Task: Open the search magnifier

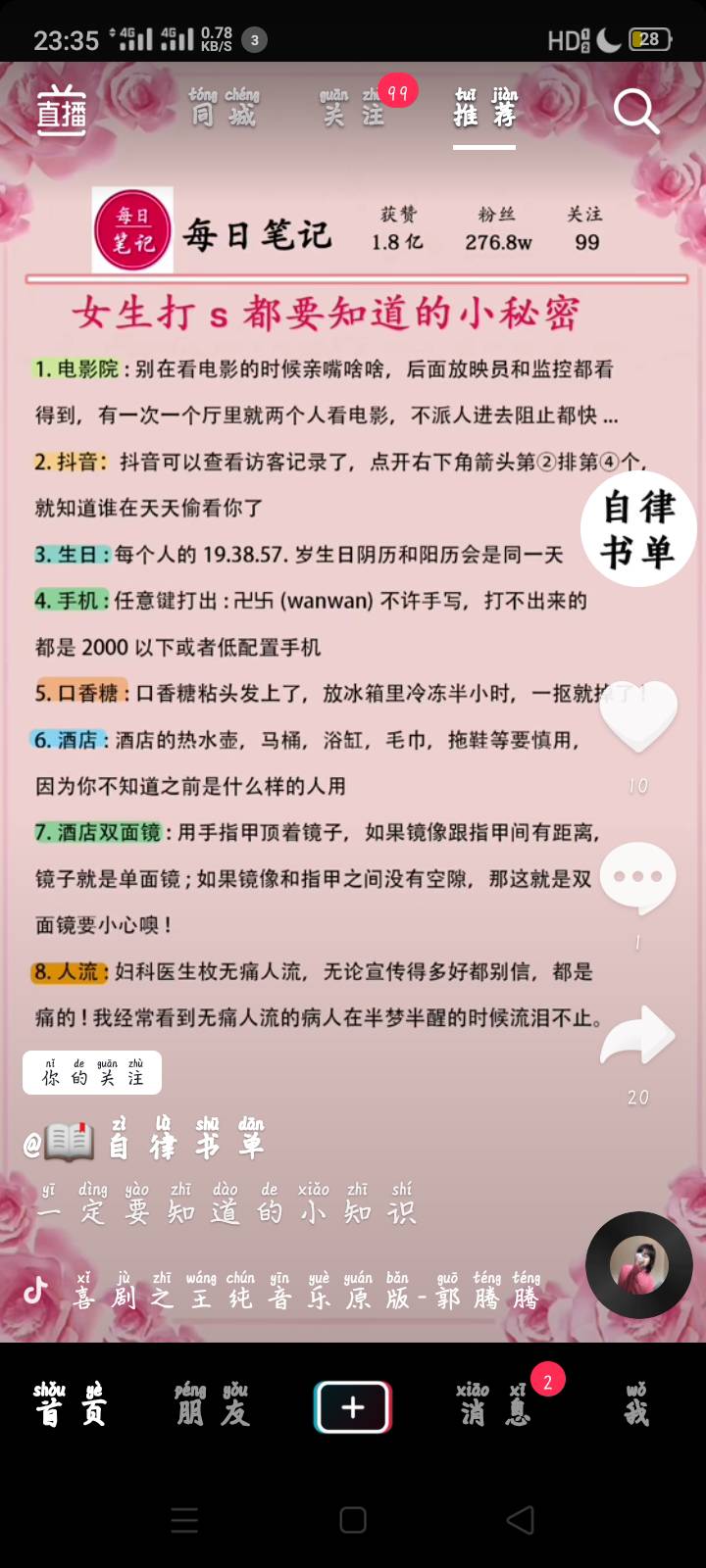Action: click(x=635, y=112)
